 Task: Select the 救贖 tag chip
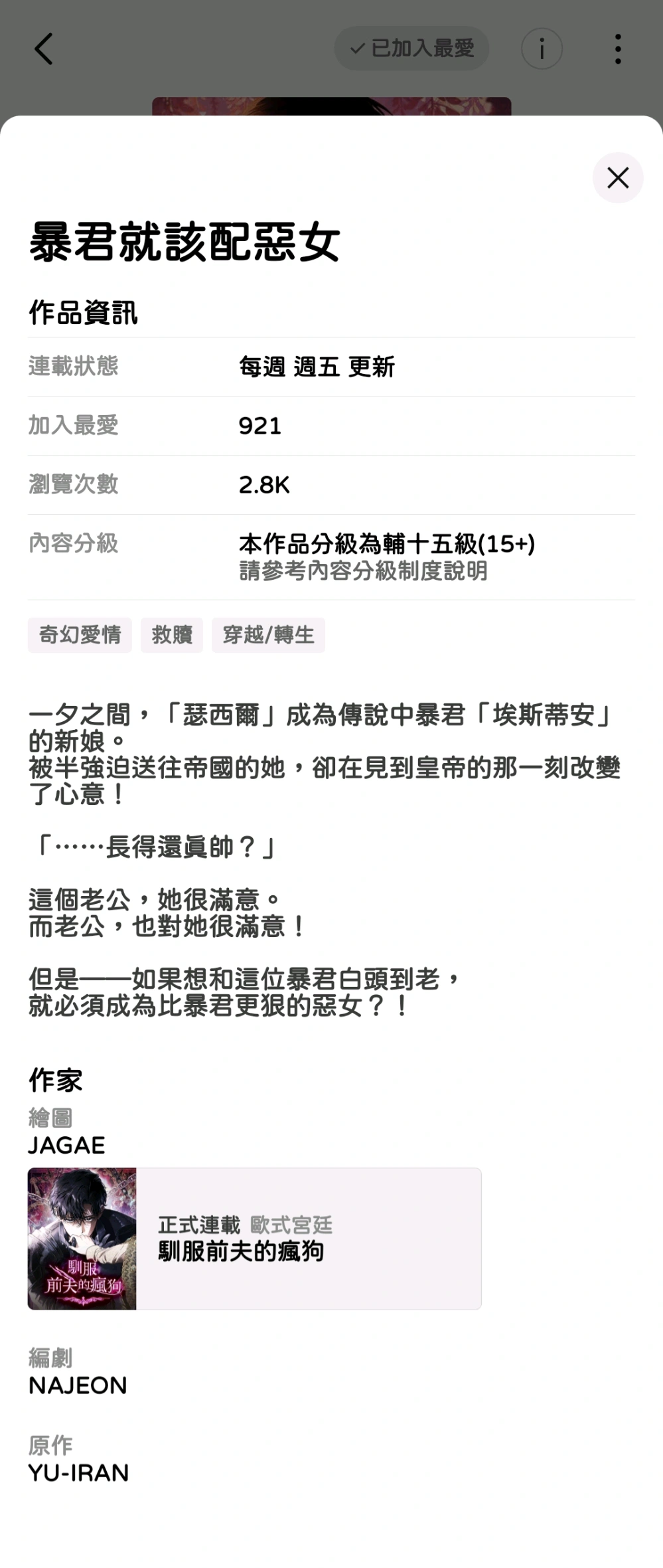172,635
